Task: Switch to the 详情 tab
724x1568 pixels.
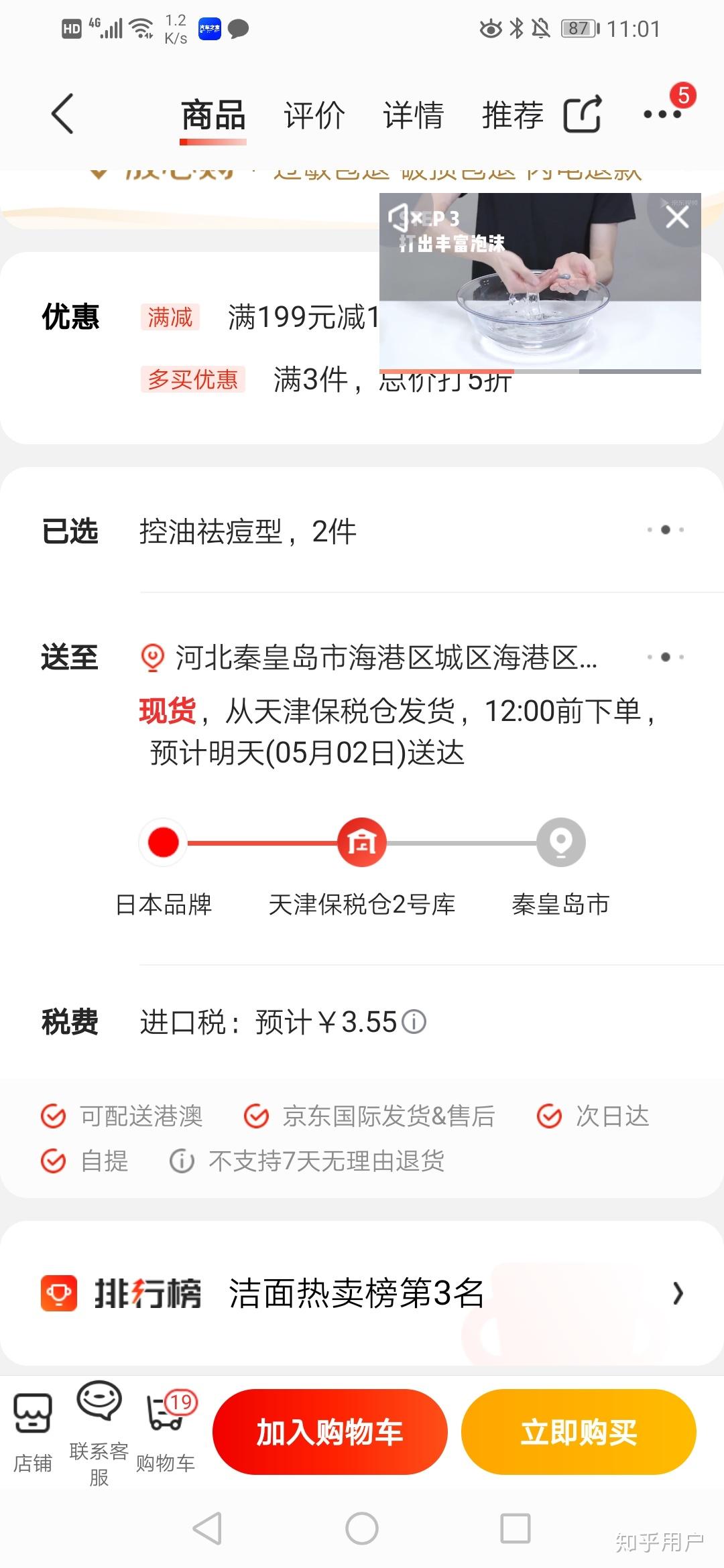Action: (x=413, y=115)
